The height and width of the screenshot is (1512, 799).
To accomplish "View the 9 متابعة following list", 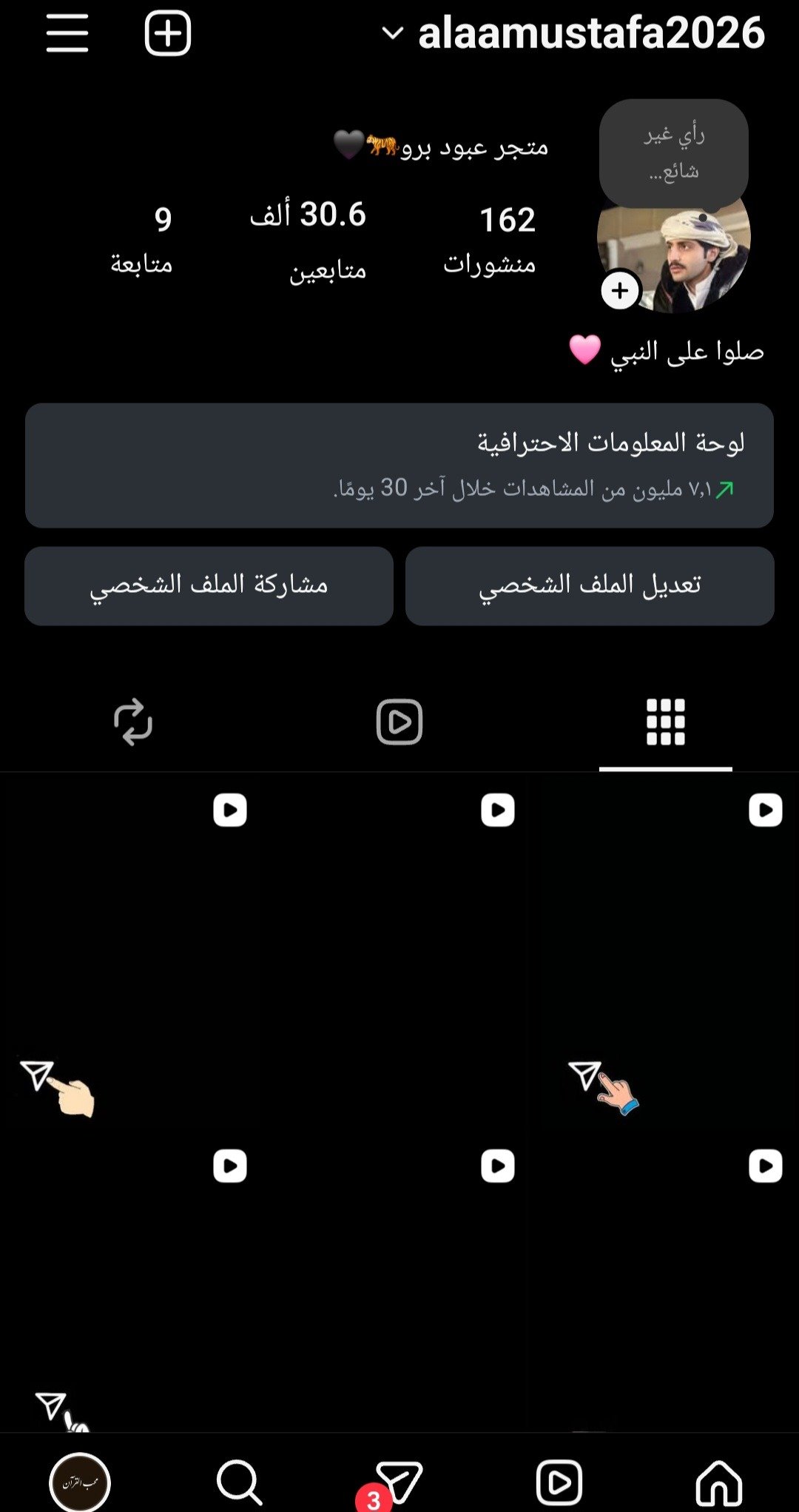I will [142, 241].
